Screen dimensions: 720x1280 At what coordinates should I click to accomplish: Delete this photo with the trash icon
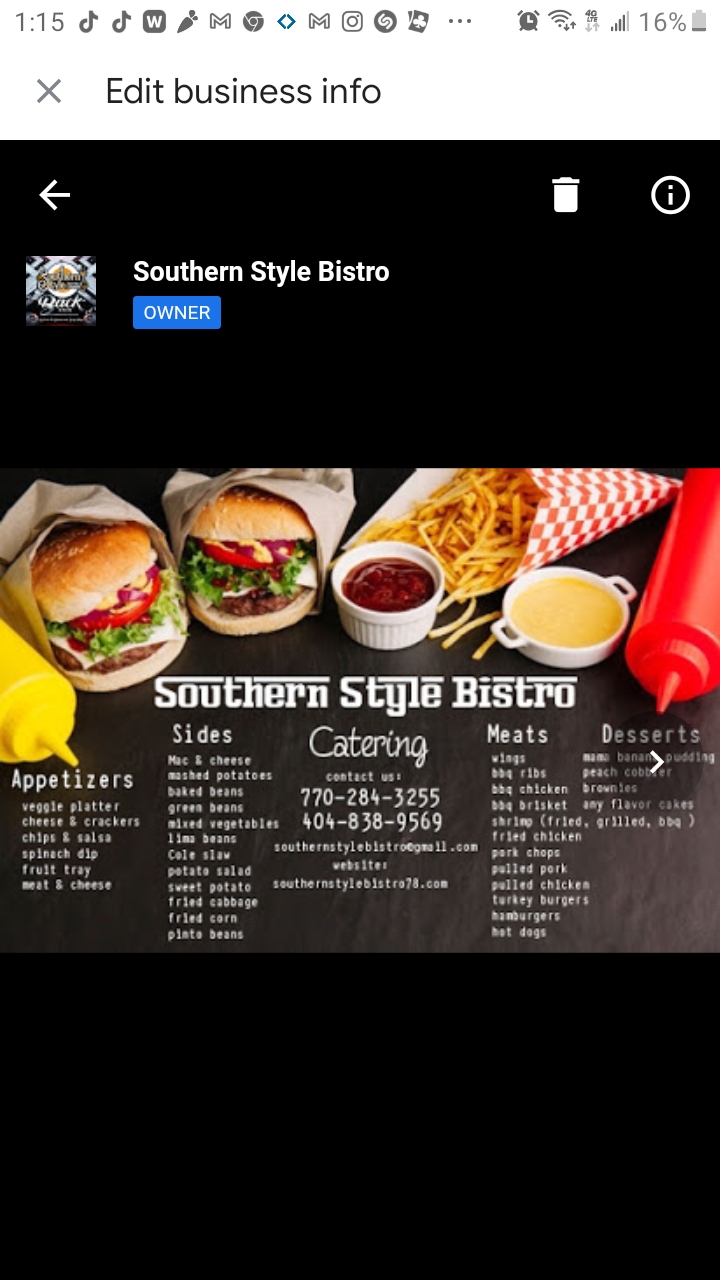pos(566,195)
